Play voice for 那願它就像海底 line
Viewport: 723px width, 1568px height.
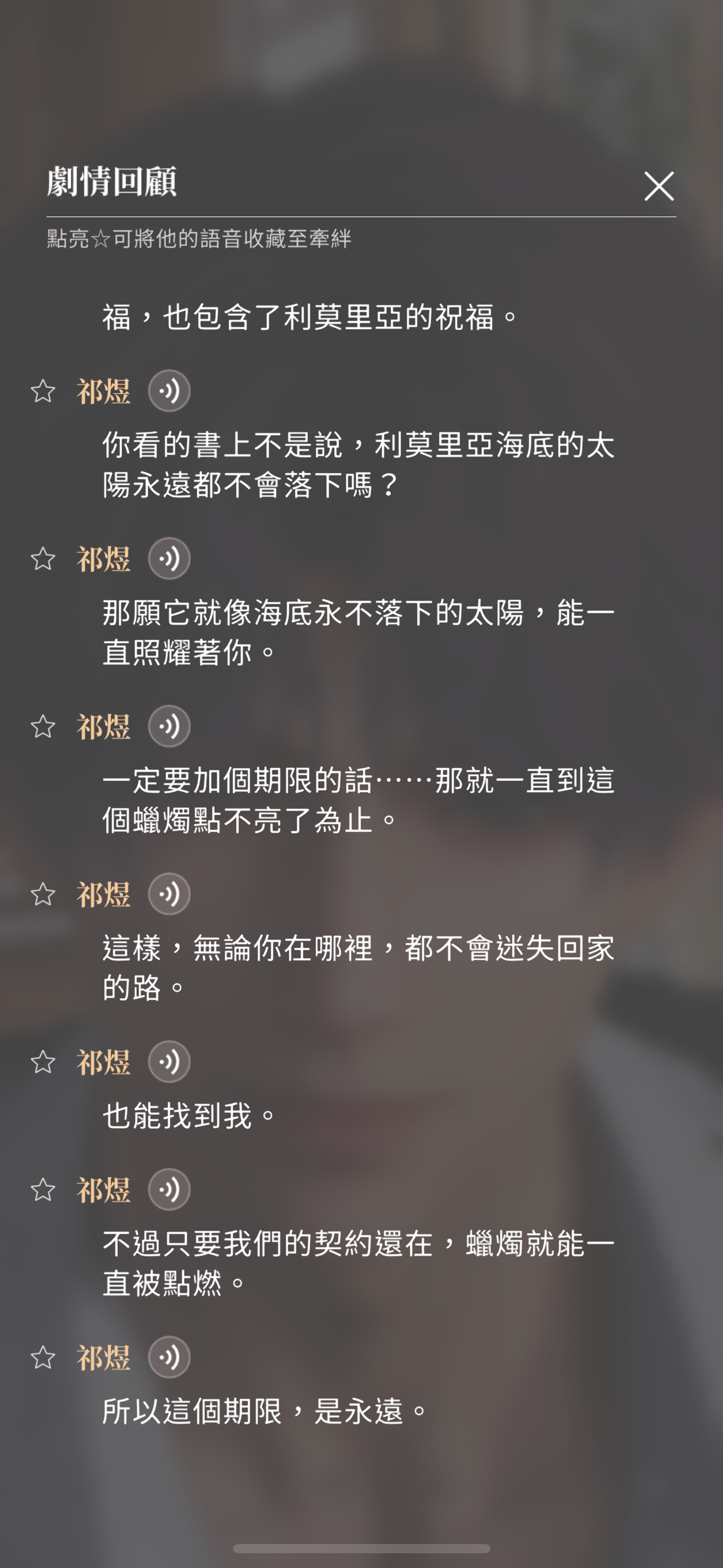coord(169,559)
